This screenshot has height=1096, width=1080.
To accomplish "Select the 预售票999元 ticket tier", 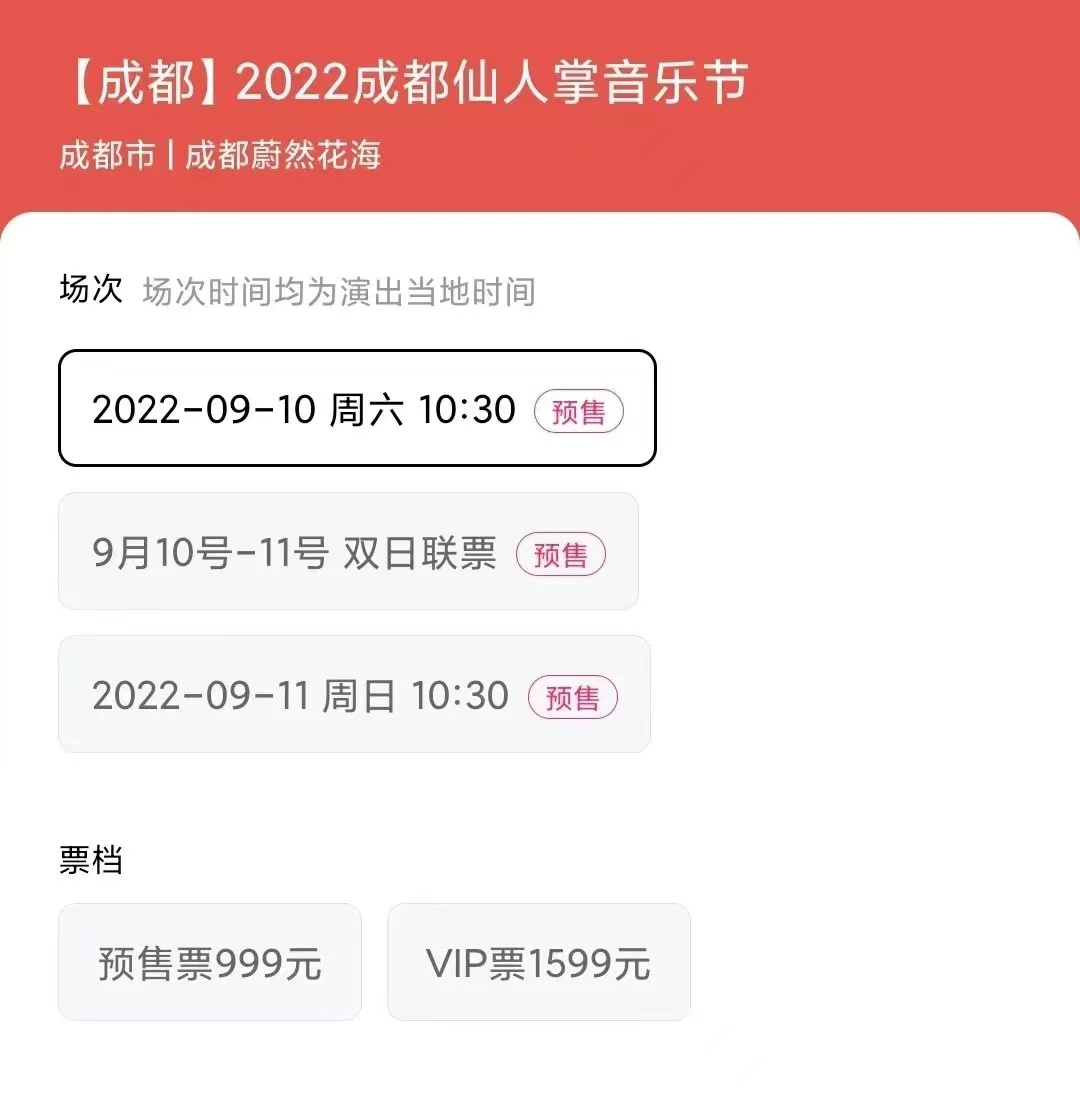I will pos(209,962).
